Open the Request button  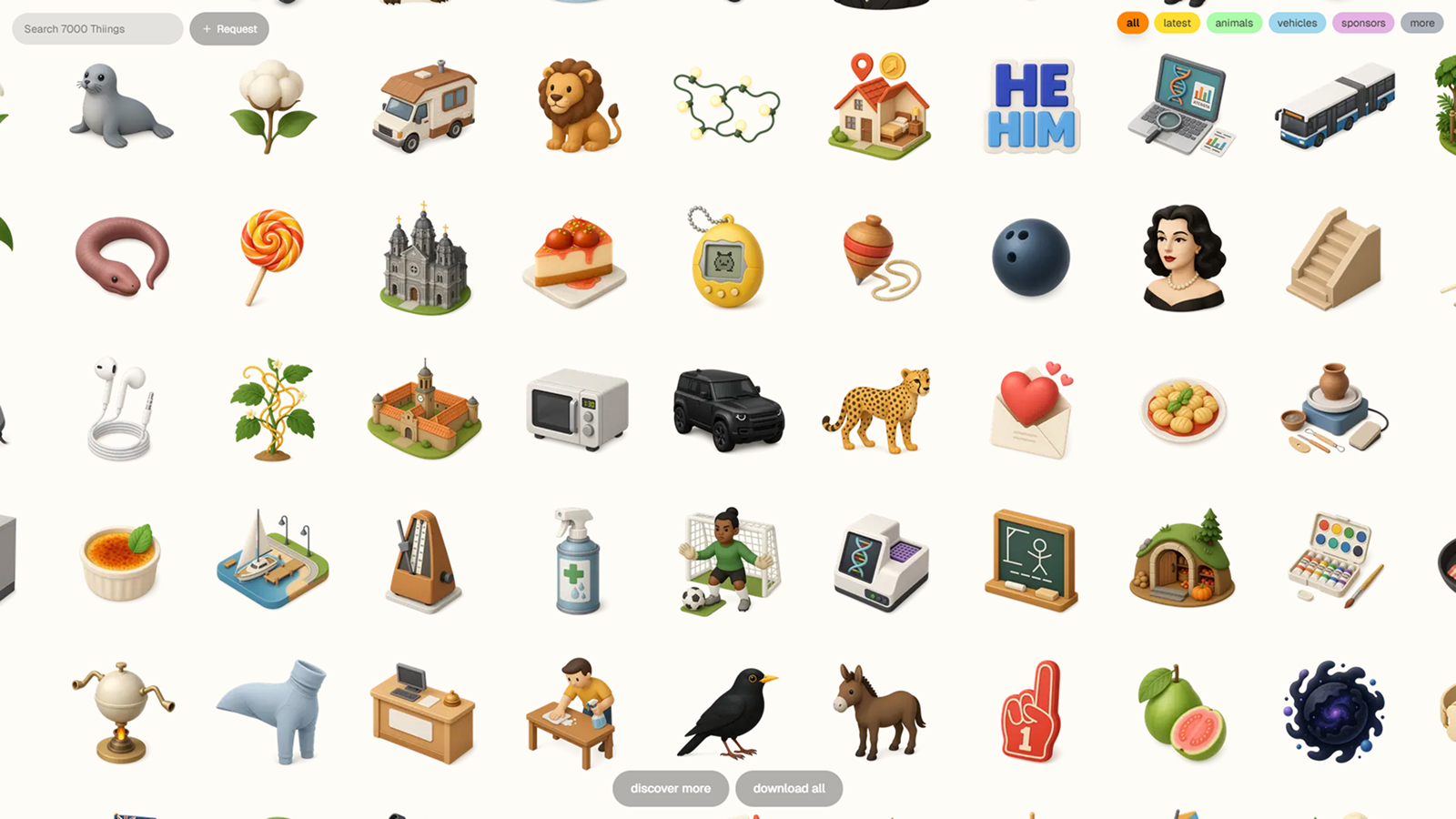click(x=229, y=29)
